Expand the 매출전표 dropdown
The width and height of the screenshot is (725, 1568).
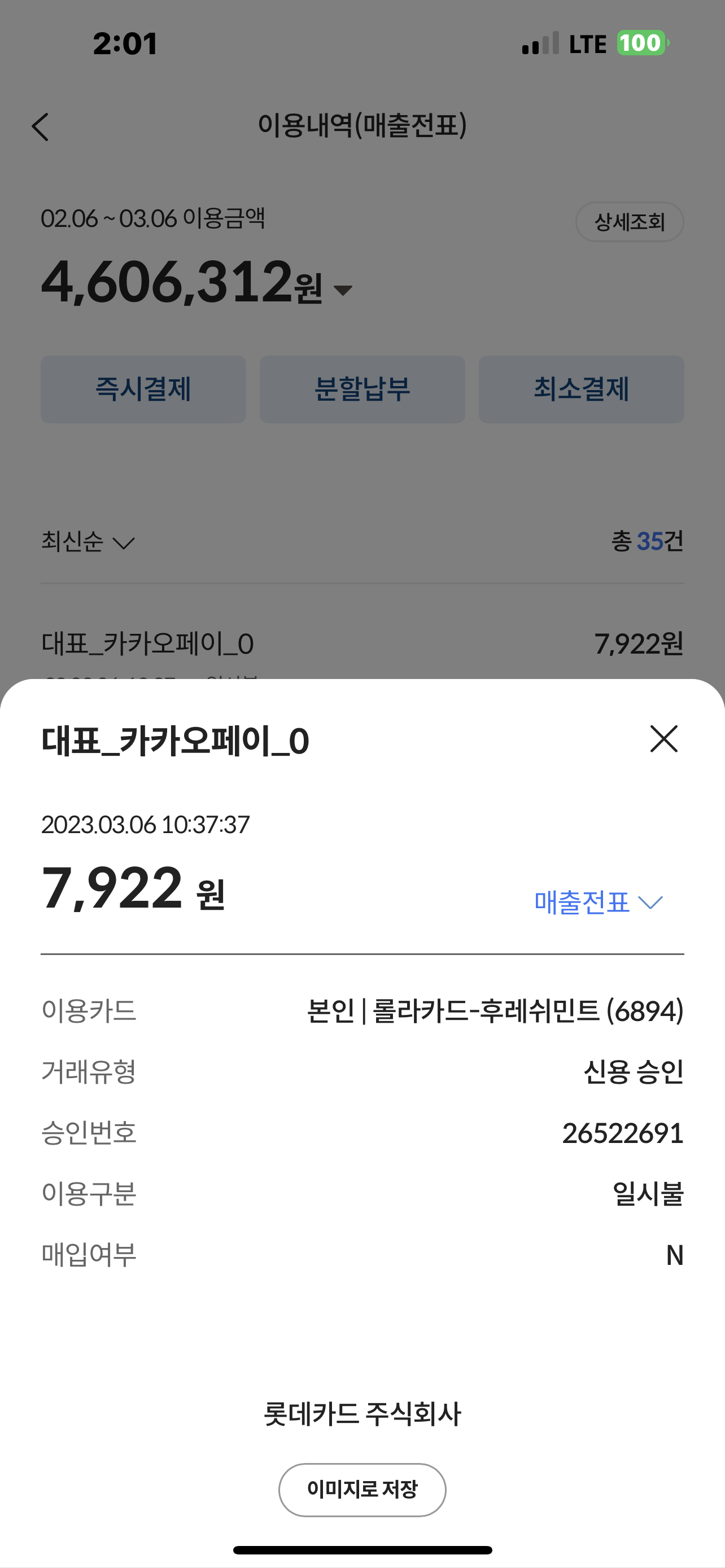(598, 902)
